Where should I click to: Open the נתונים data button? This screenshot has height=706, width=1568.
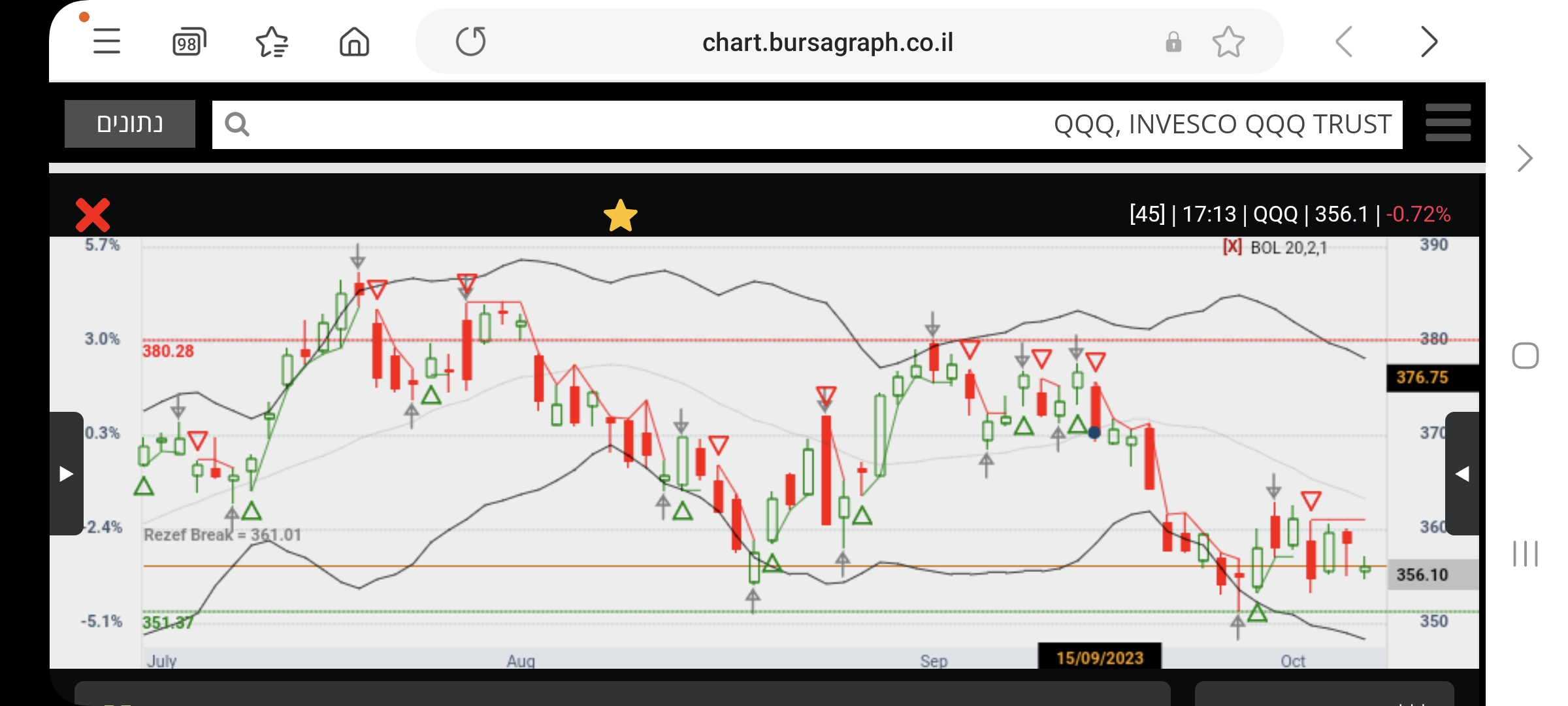pos(130,124)
